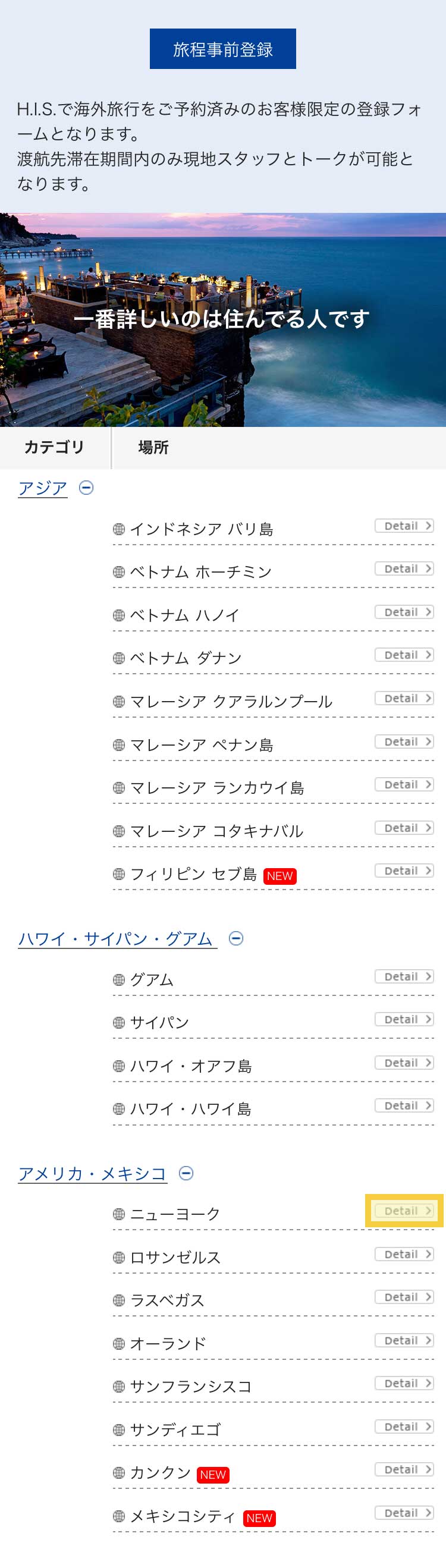View Detail for ベトナム ハノイ

click(x=404, y=612)
